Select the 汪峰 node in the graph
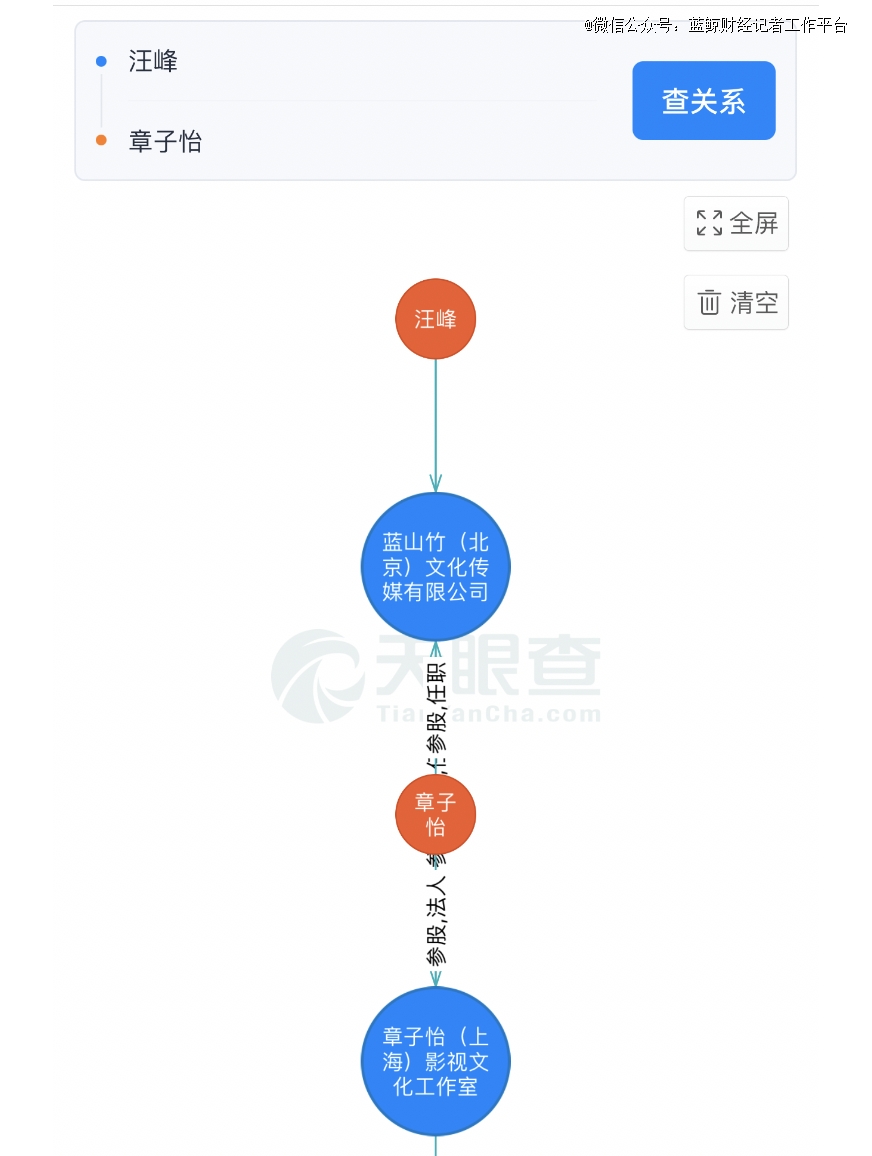Screen dimensions: 872x1156 [x=435, y=319]
